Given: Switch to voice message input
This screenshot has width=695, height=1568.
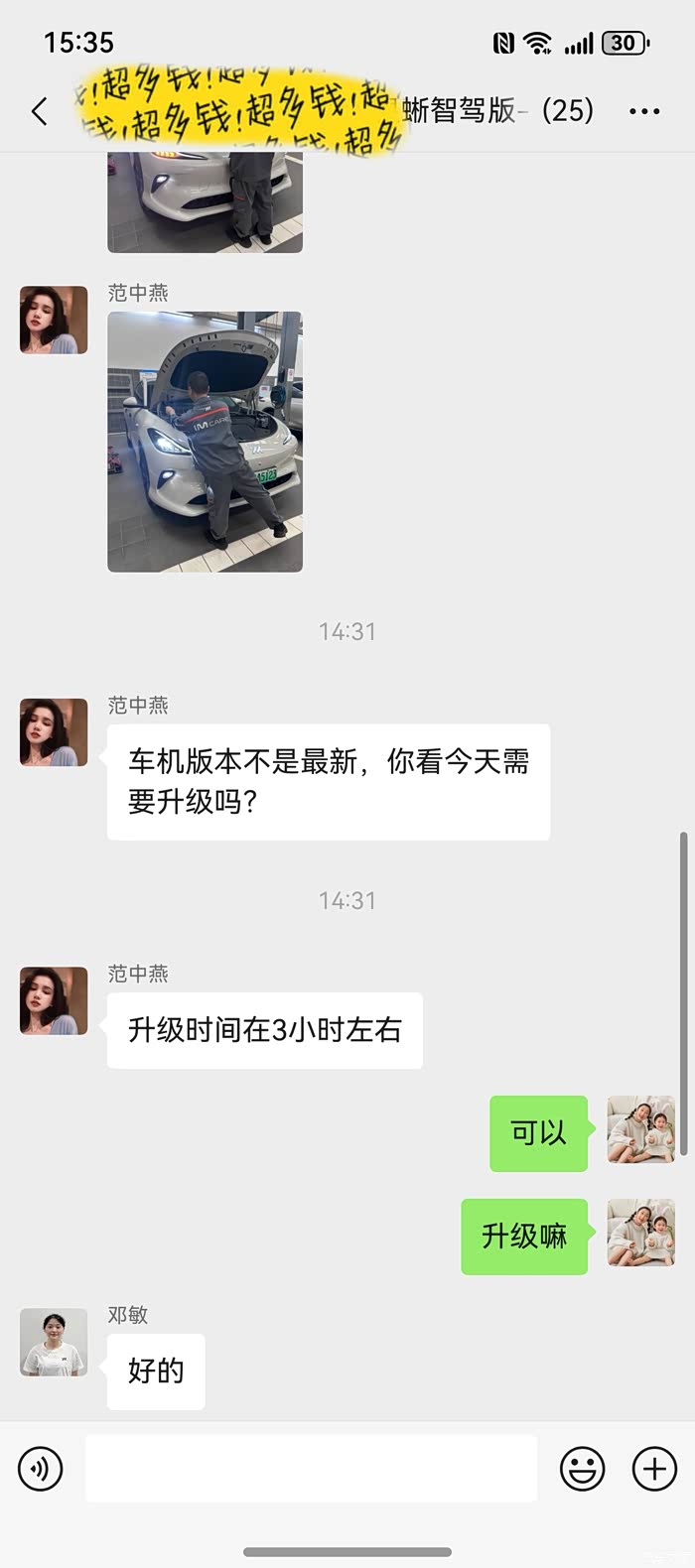Looking at the screenshot, I should [x=41, y=1469].
